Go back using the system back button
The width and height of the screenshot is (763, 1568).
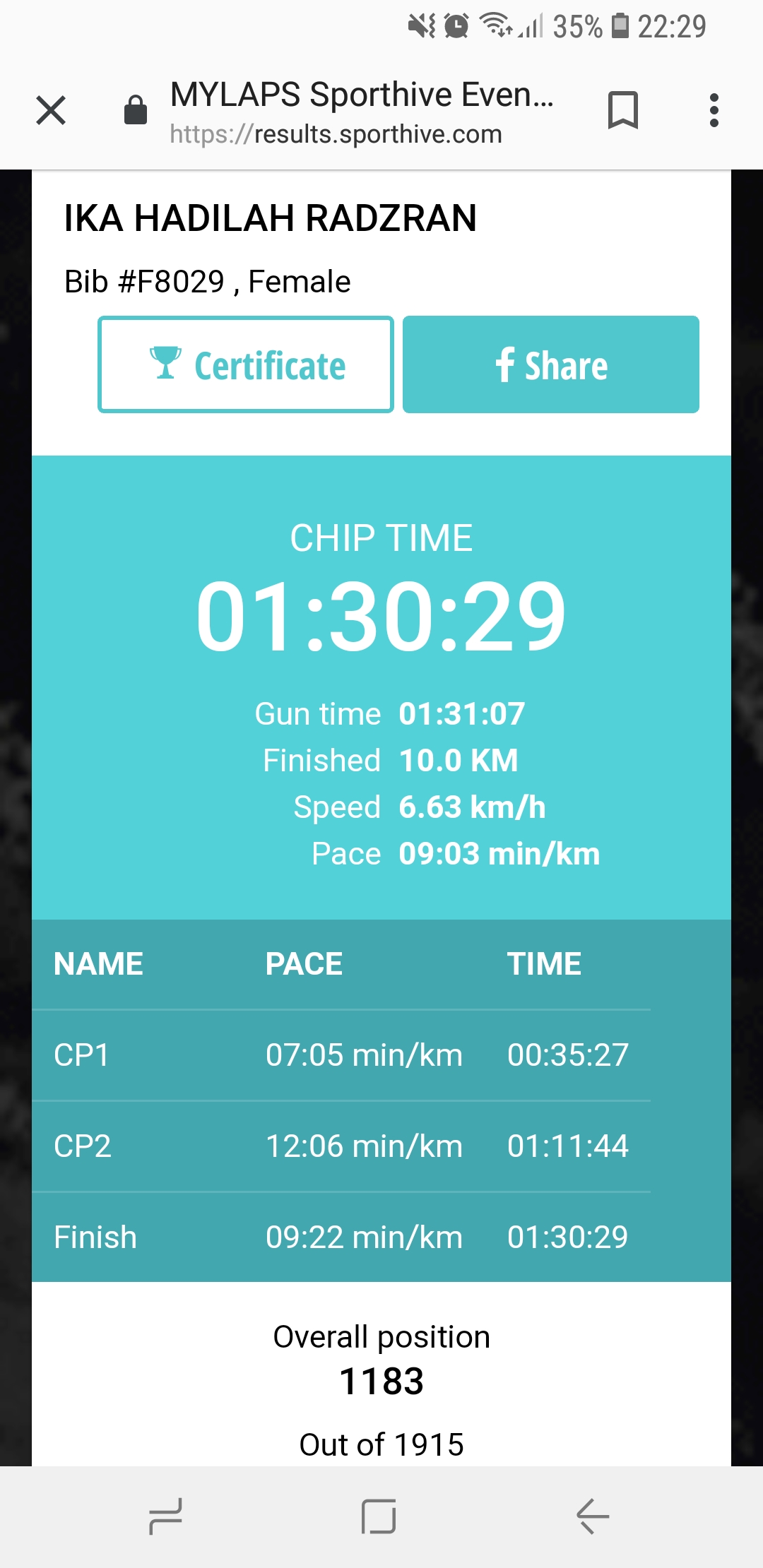point(592,1516)
